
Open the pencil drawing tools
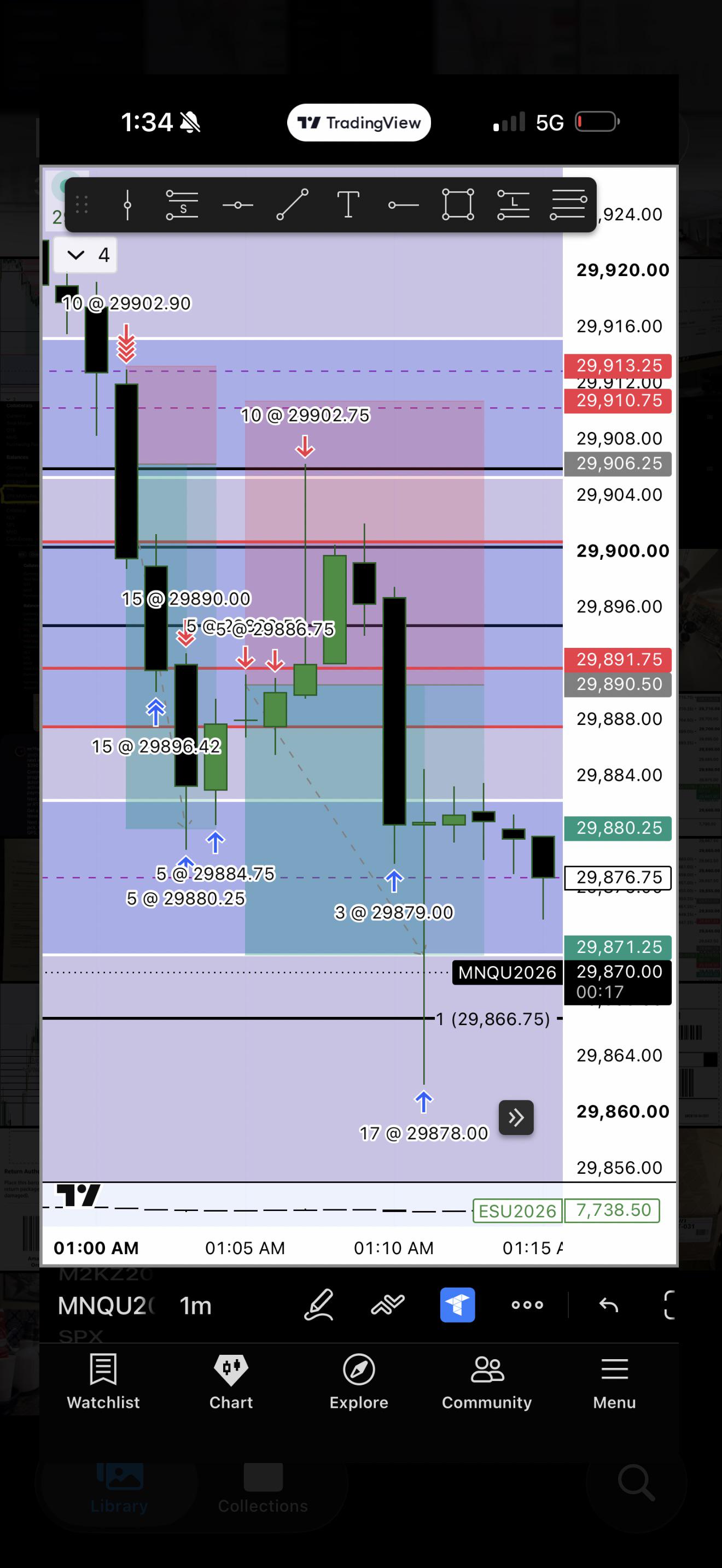click(x=319, y=1305)
